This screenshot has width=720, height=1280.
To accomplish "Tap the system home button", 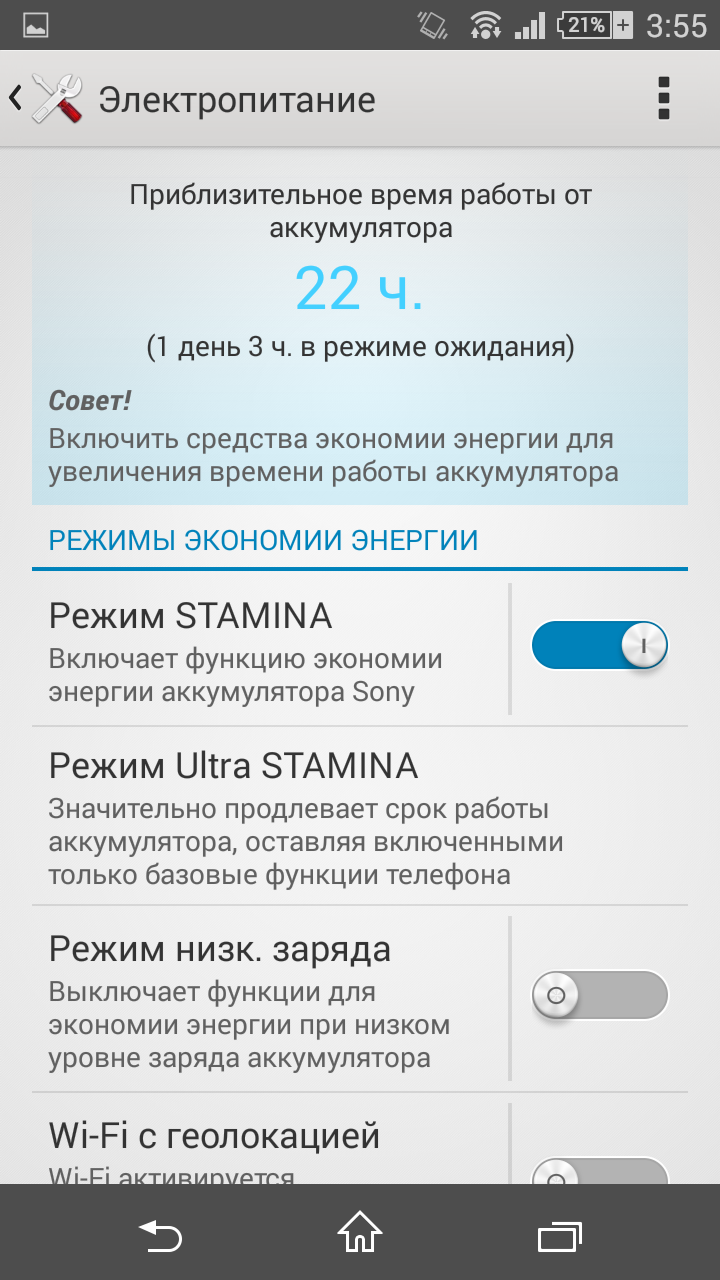I will pyautogui.click(x=360, y=1233).
